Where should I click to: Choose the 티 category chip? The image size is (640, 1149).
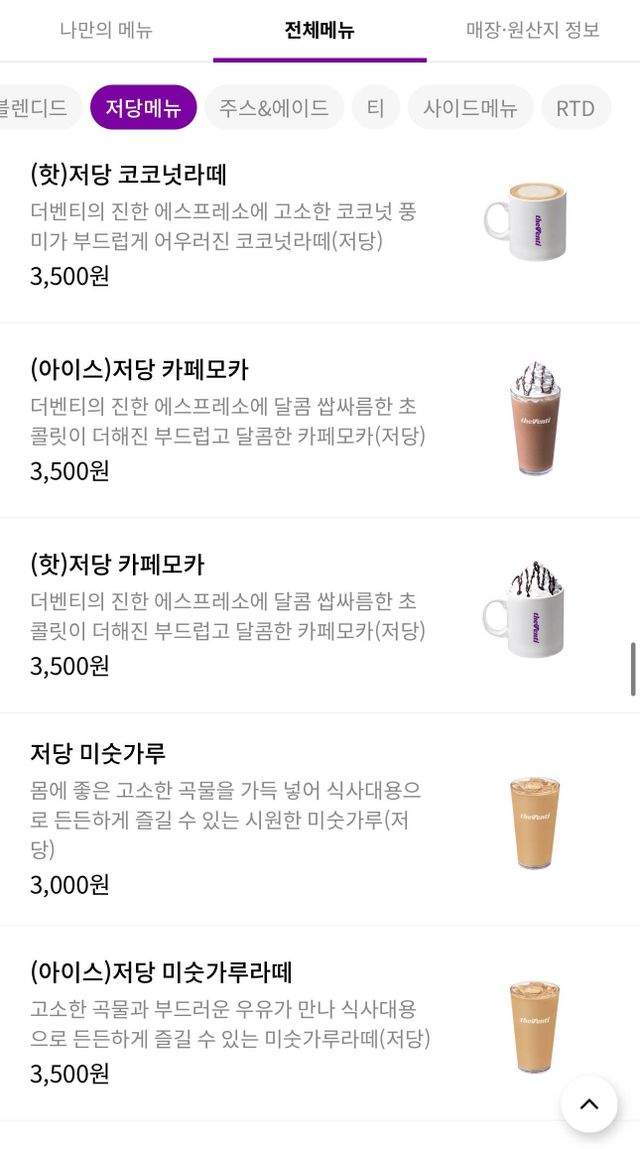tap(375, 108)
